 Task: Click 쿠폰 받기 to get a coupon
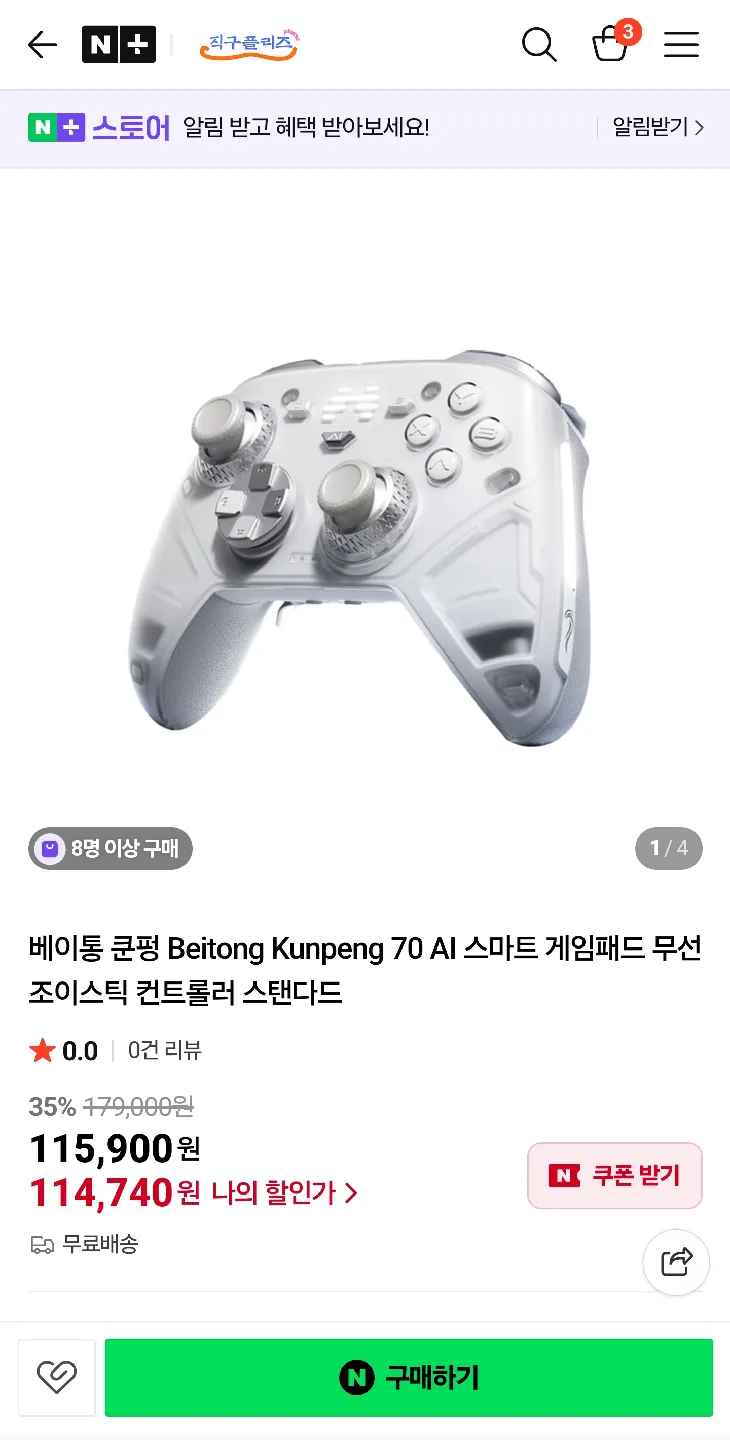(x=614, y=1175)
